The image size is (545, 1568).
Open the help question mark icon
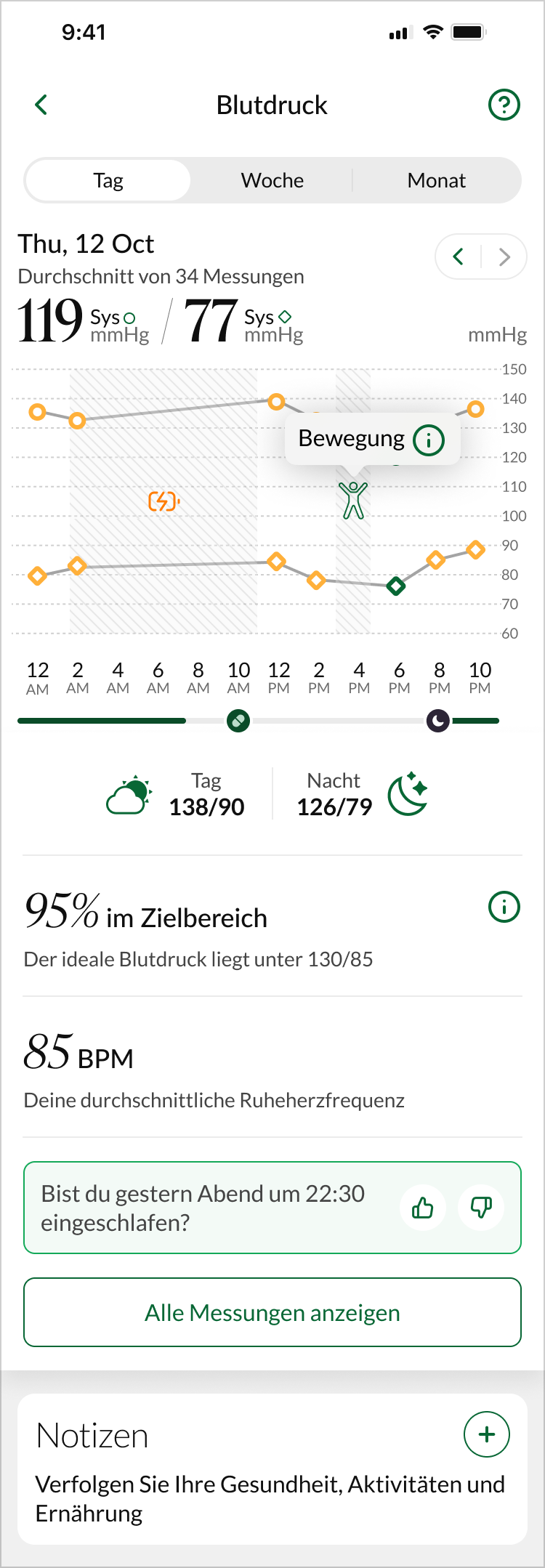point(504,105)
